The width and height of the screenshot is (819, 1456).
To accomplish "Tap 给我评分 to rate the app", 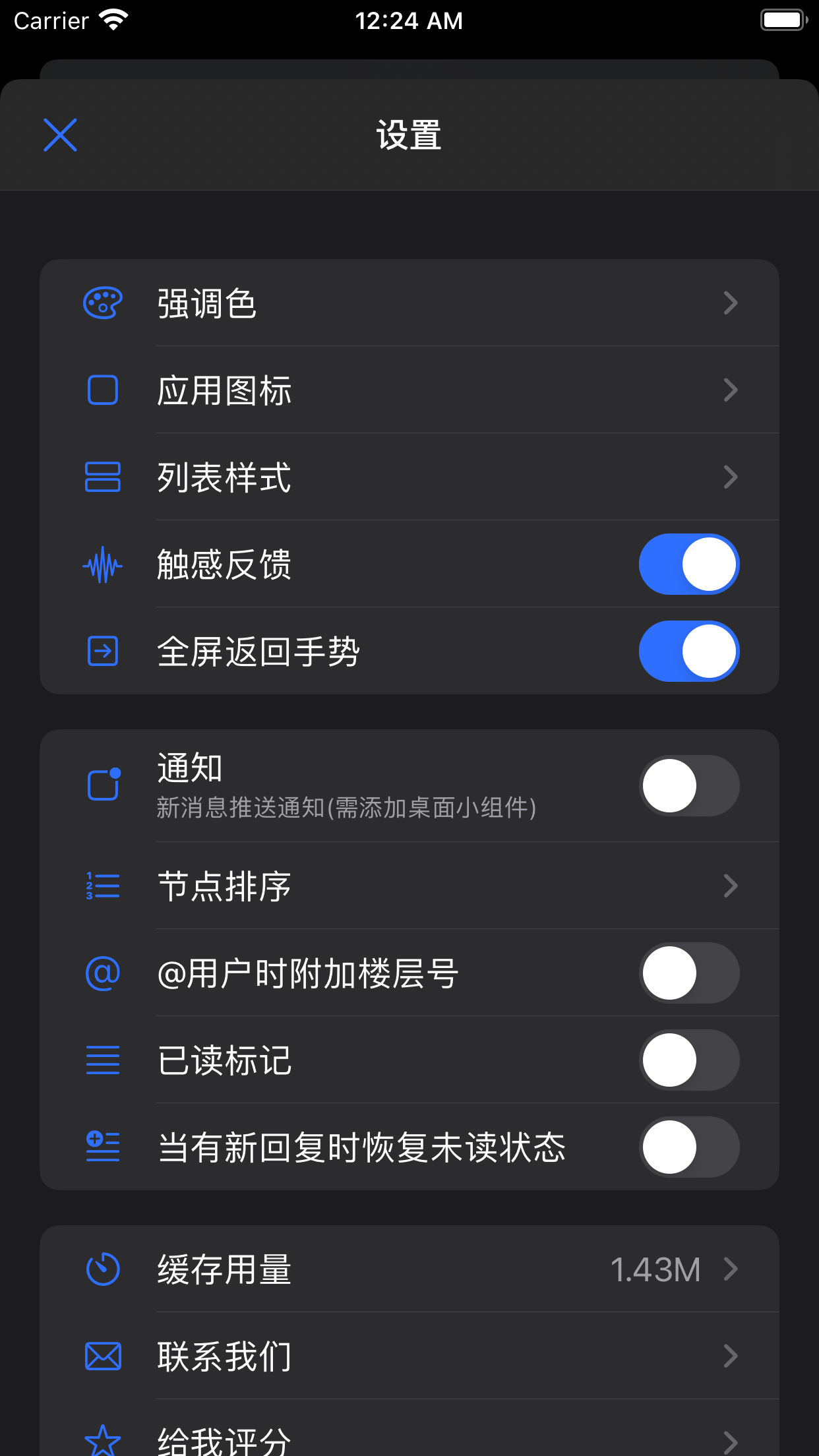I will (x=409, y=1438).
